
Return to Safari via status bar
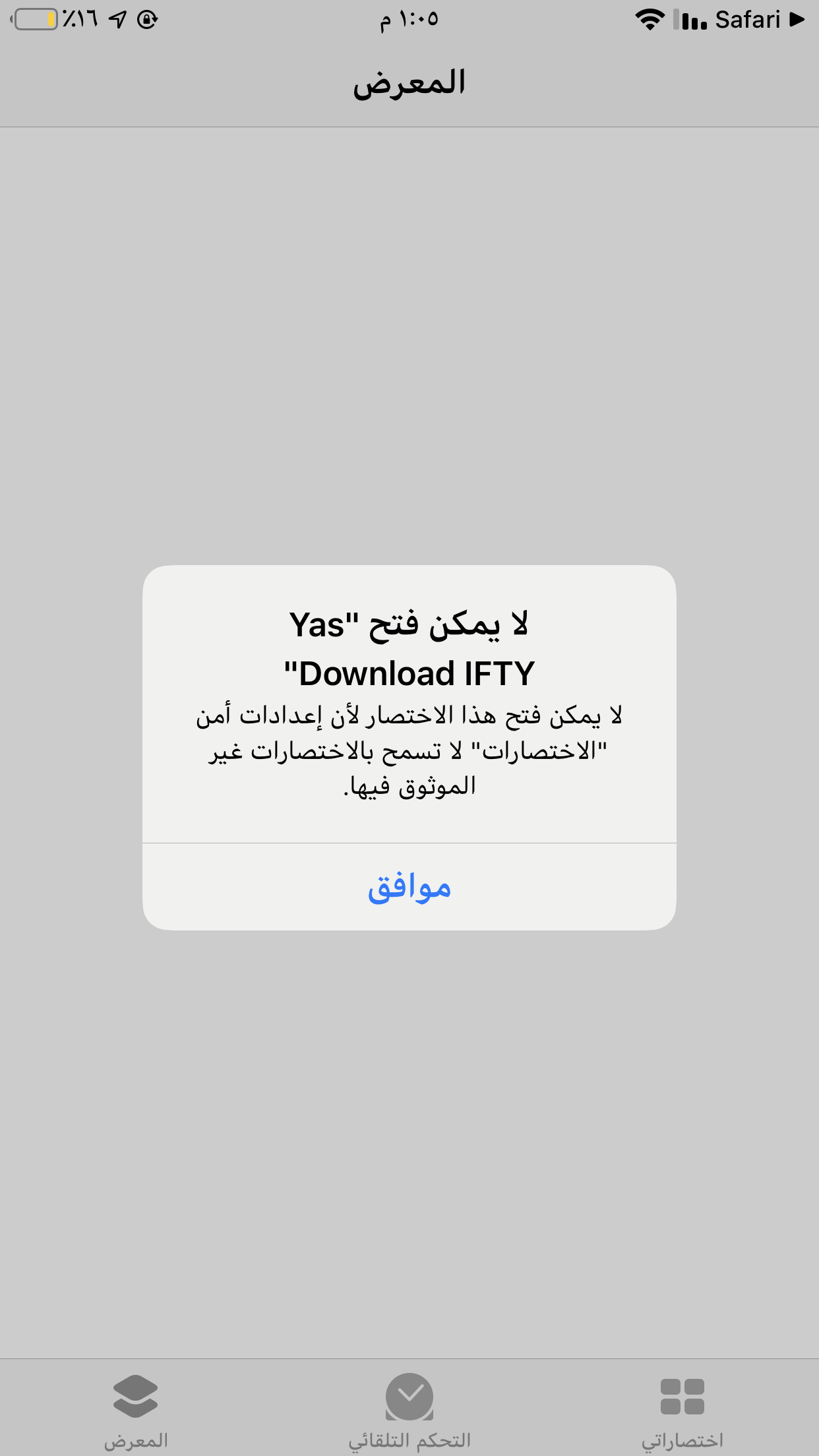point(758,20)
